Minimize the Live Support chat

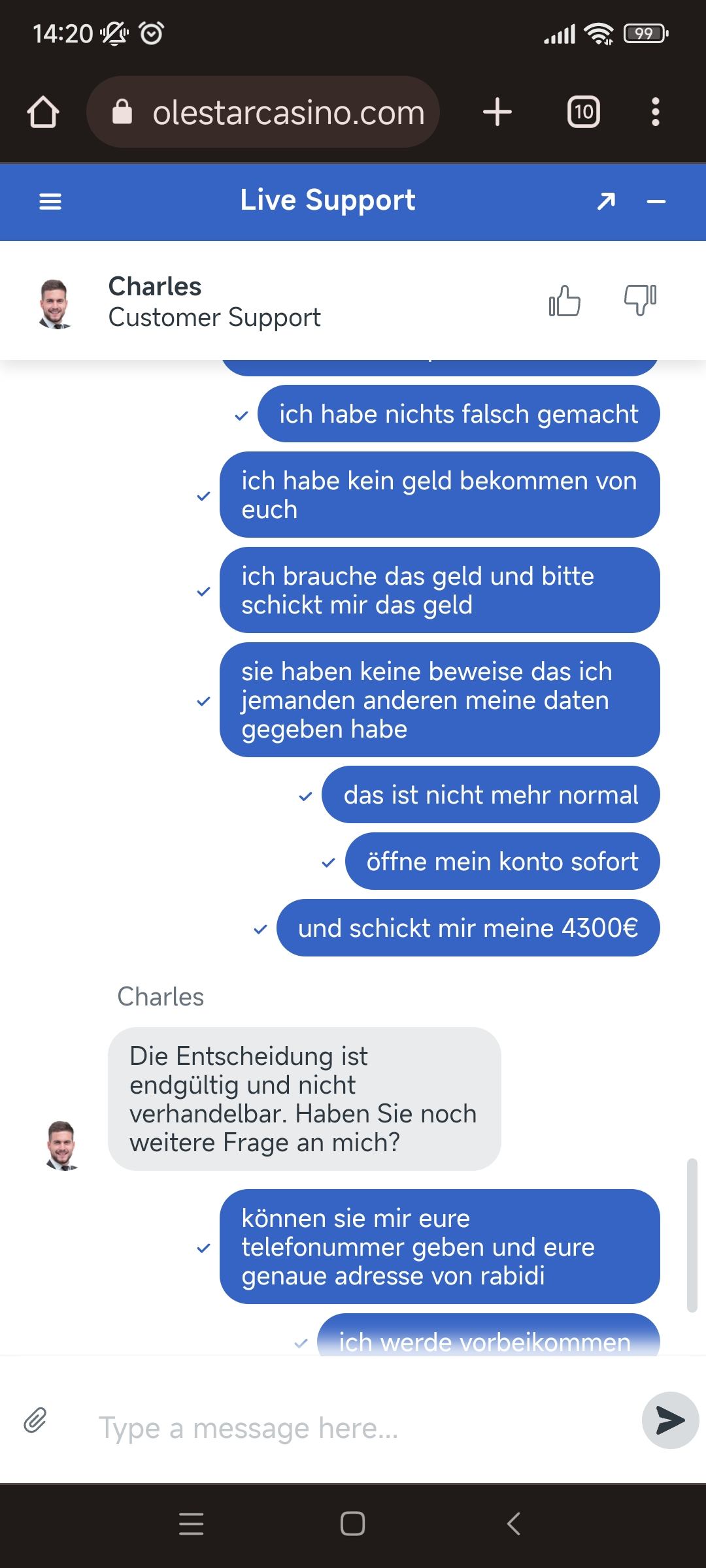pyautogui.click(x=656, y=202)
